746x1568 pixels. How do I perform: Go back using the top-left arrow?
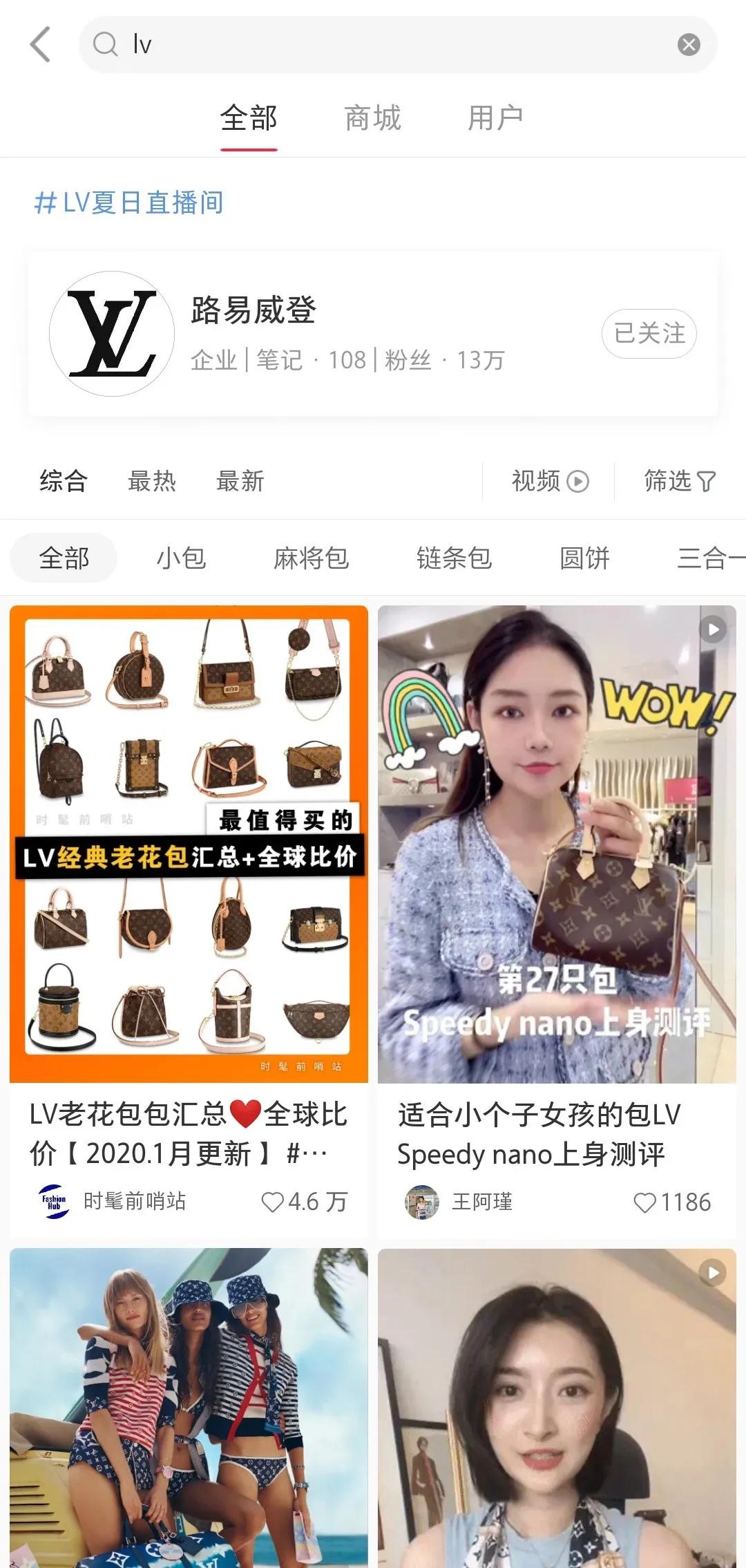click(41, 44)
